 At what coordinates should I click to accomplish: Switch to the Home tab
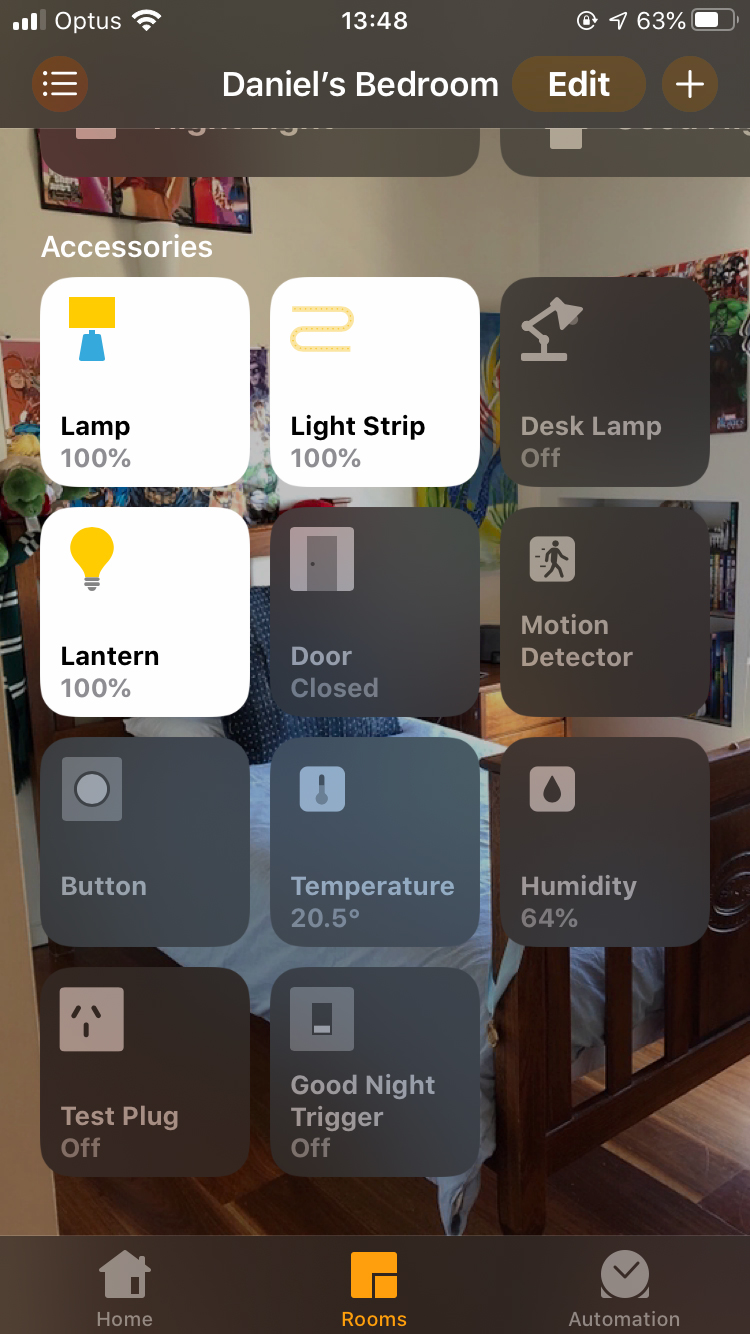[125, 1290]
